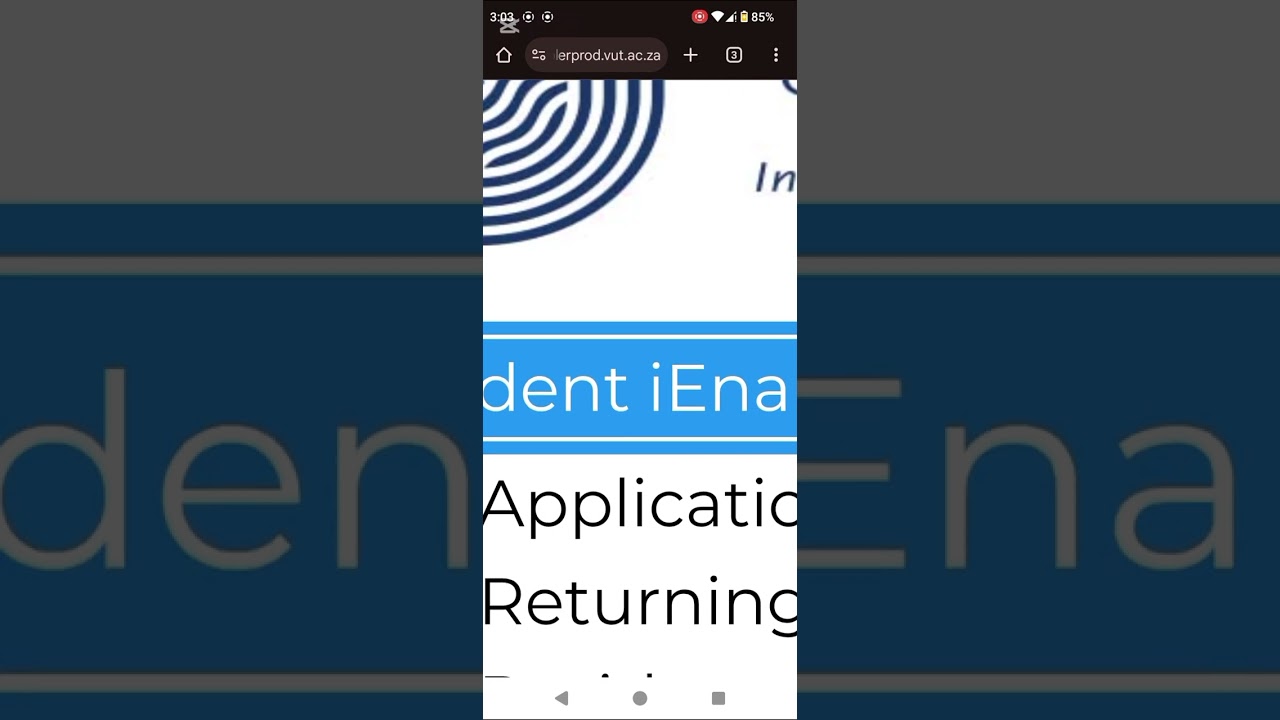Open the system recent apps view
1280x720 pixels.
(718, 698)
